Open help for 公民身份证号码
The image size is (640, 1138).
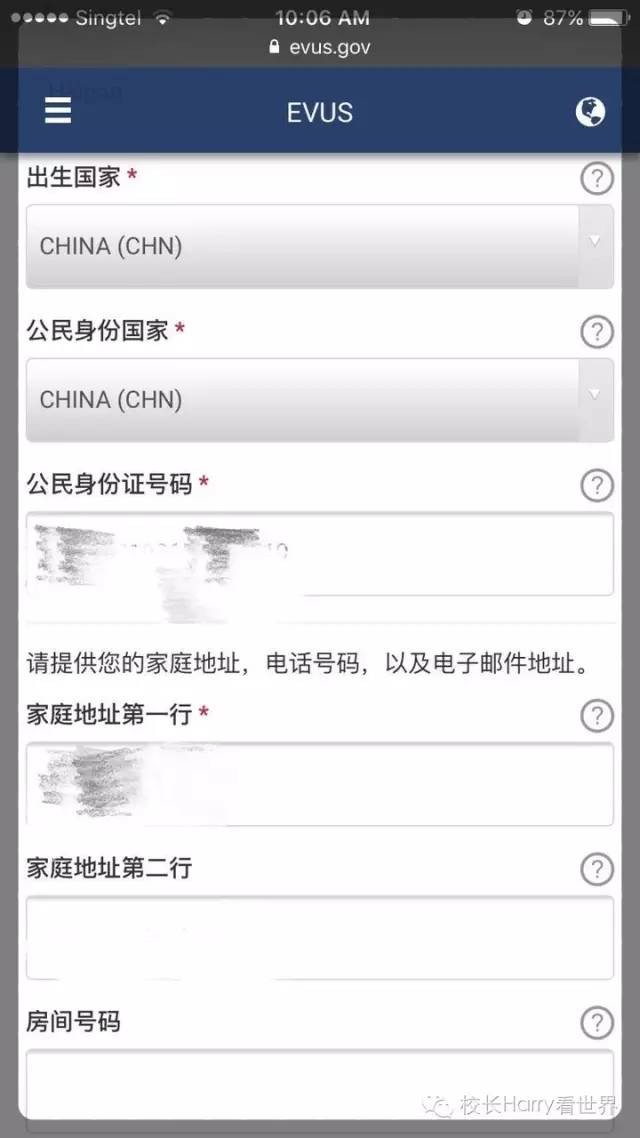597,485
